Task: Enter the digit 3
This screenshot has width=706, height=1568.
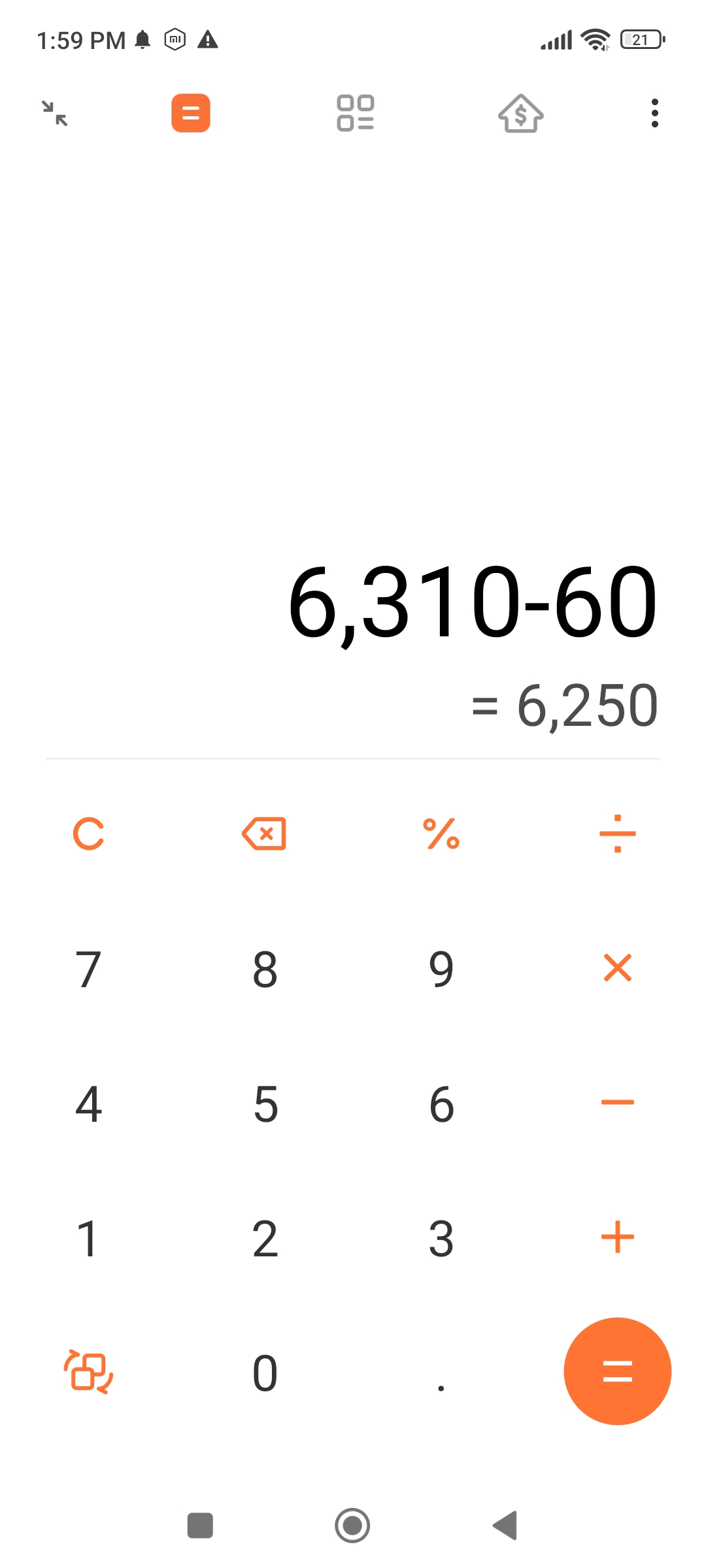Action: 441,1239
